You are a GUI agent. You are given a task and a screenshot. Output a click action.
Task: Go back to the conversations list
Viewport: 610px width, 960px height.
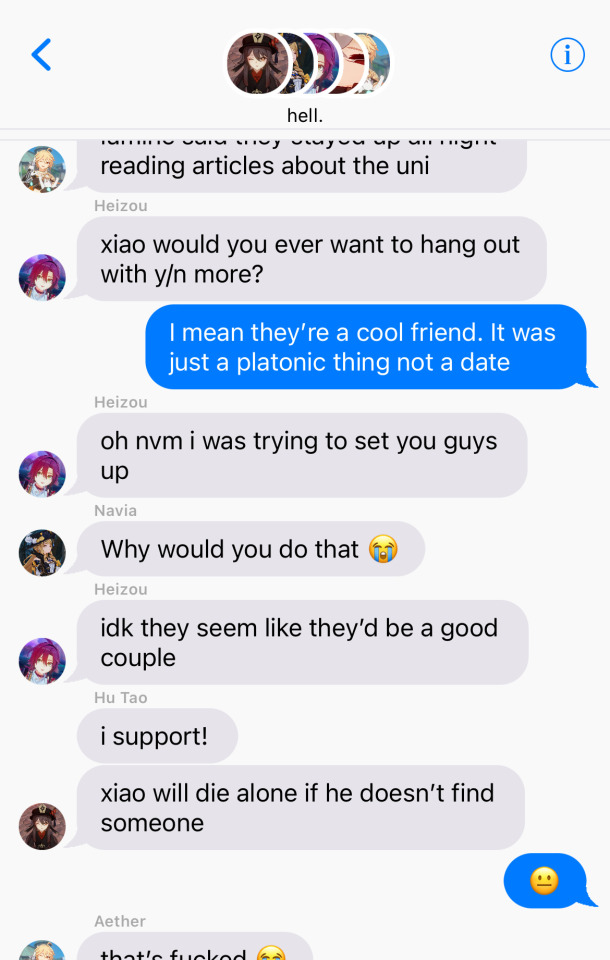(x=41, y=55)
